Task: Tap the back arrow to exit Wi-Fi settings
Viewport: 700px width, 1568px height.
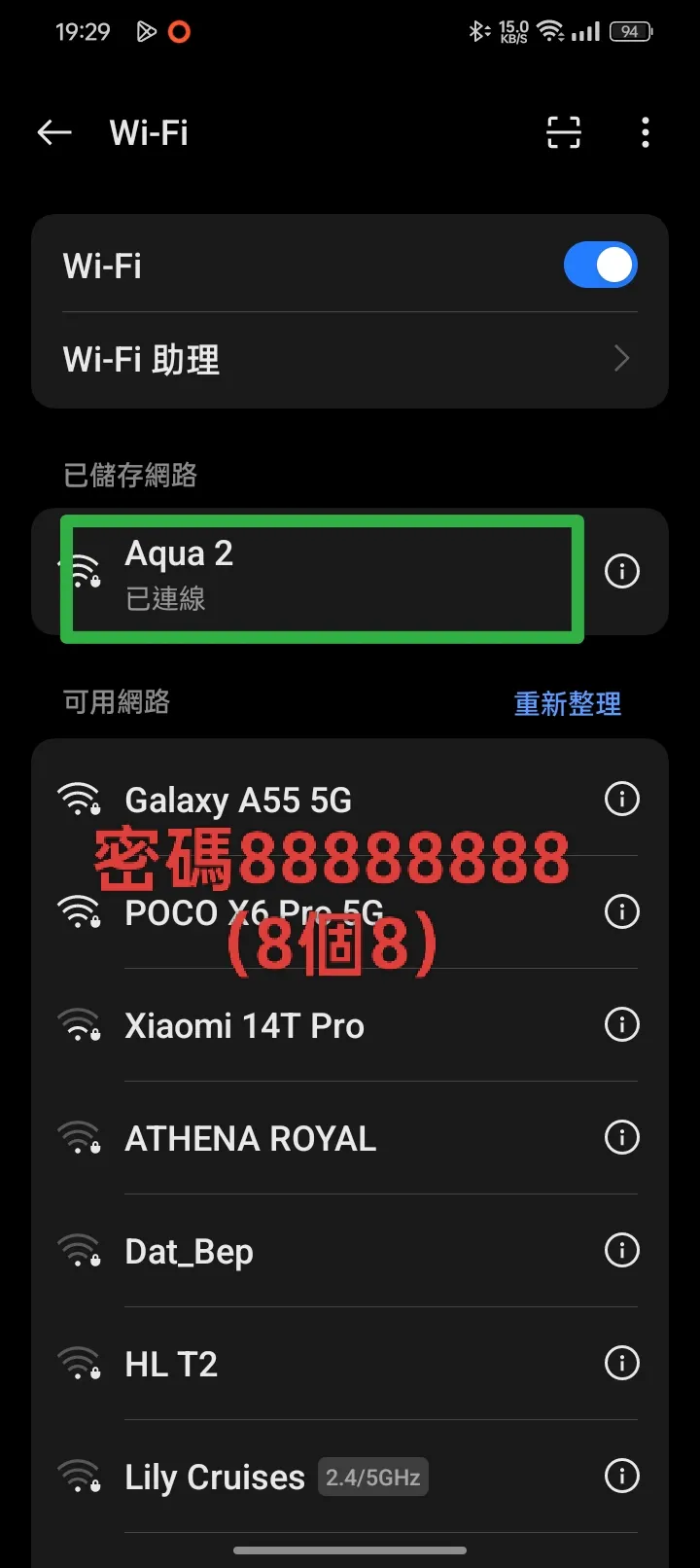Action: point(53,132)
